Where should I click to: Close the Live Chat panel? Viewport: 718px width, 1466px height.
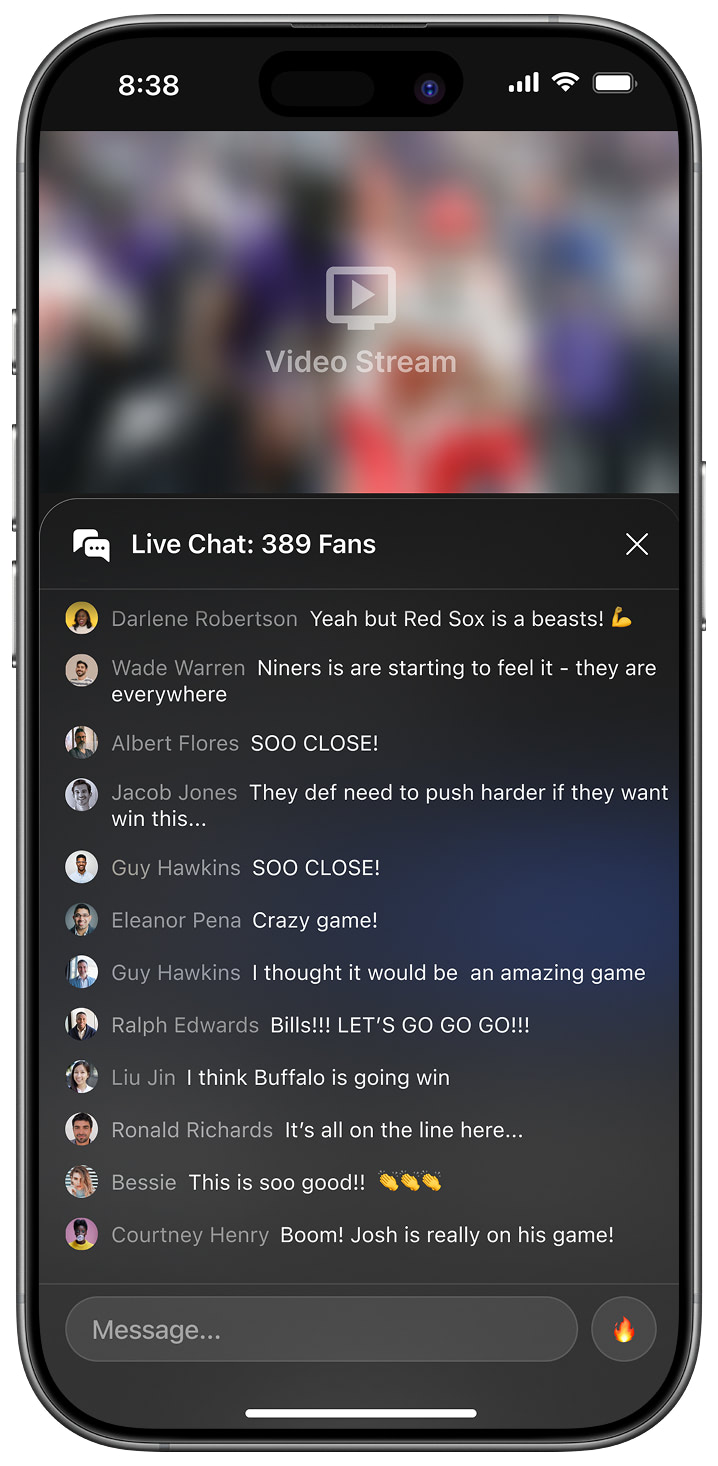(x=636, y=544)
